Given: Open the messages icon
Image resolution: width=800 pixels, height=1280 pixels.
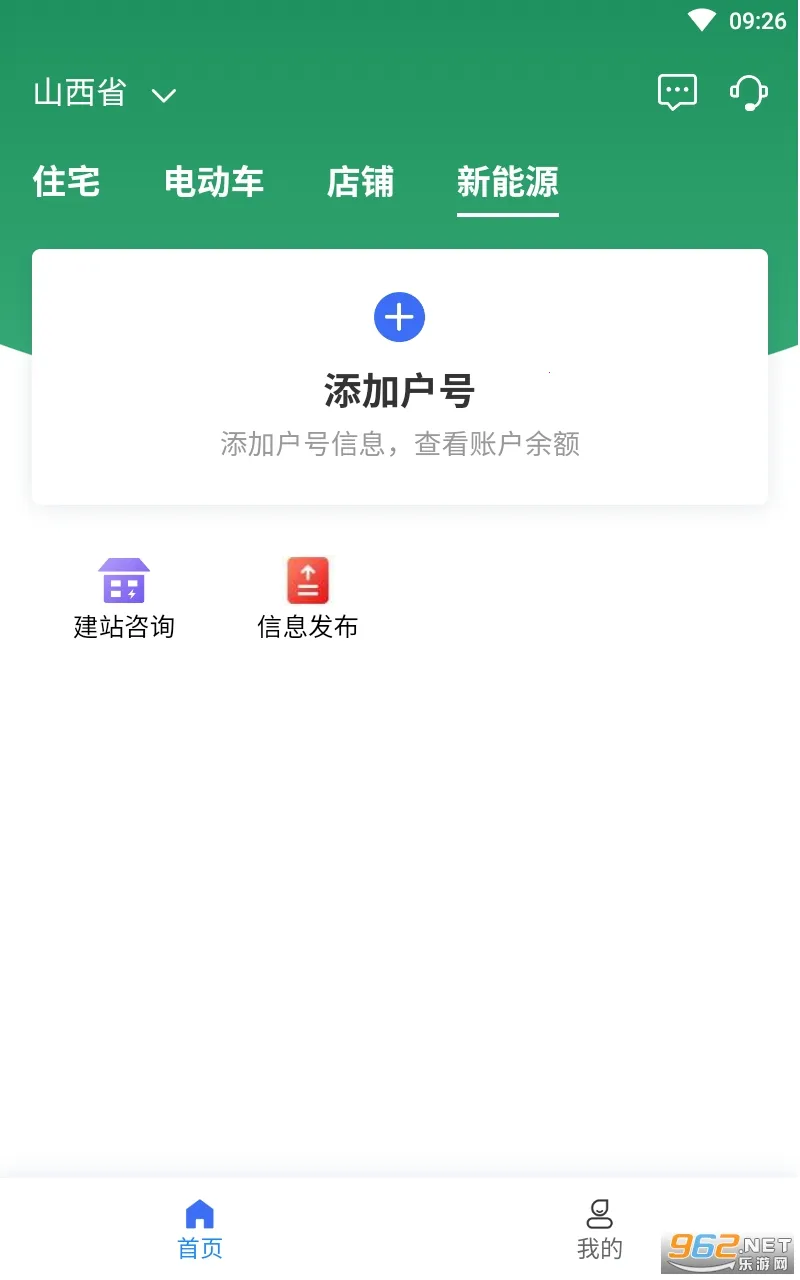Looking at the screenshot, I should 677,93.
